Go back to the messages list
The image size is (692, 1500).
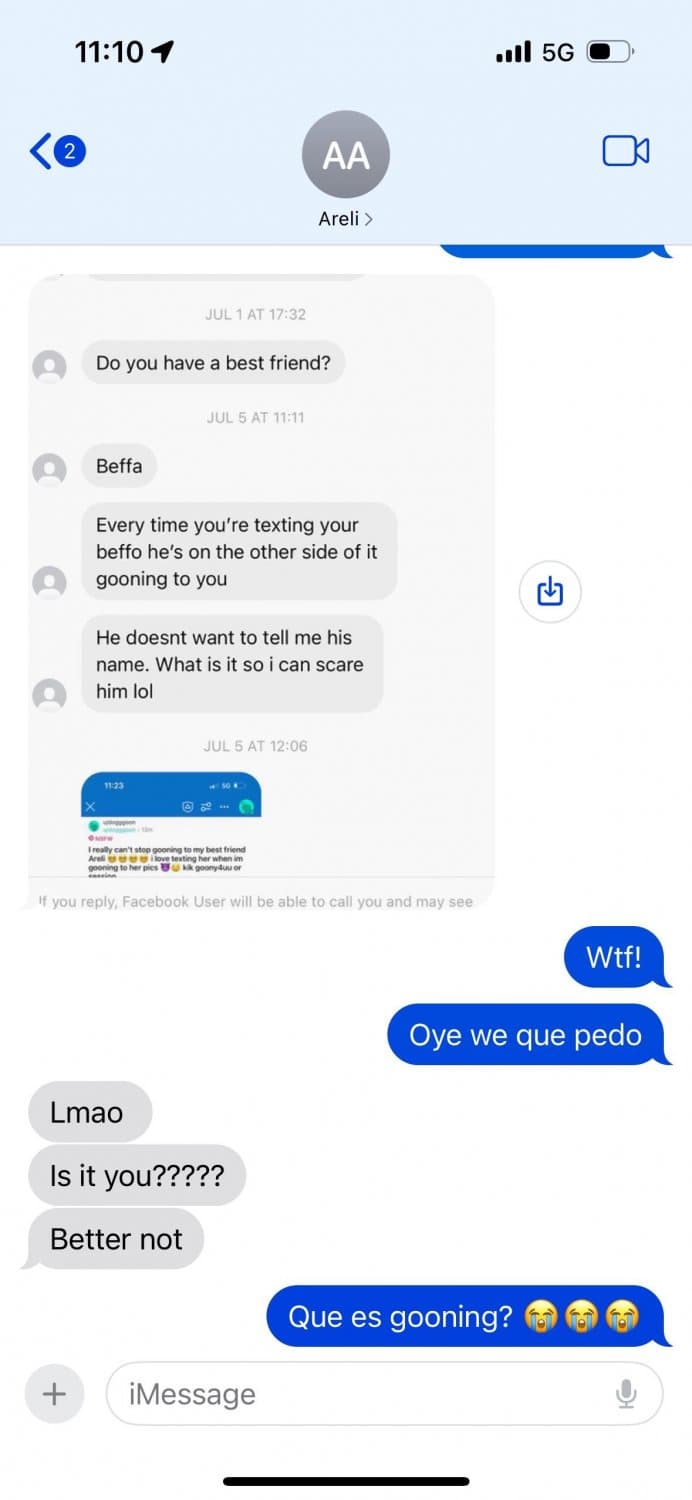click(55, 152)
